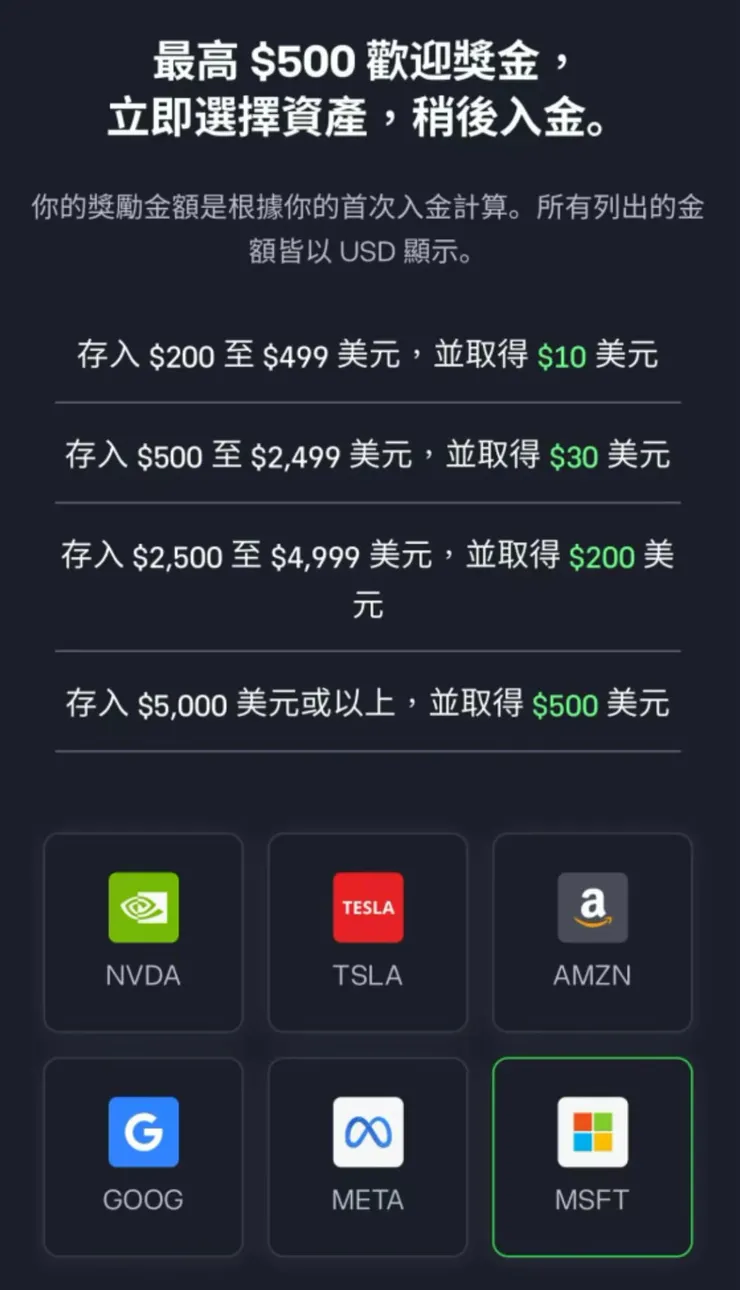
Task: Select the TSLA asset card
Action: (x=368, y=932)
